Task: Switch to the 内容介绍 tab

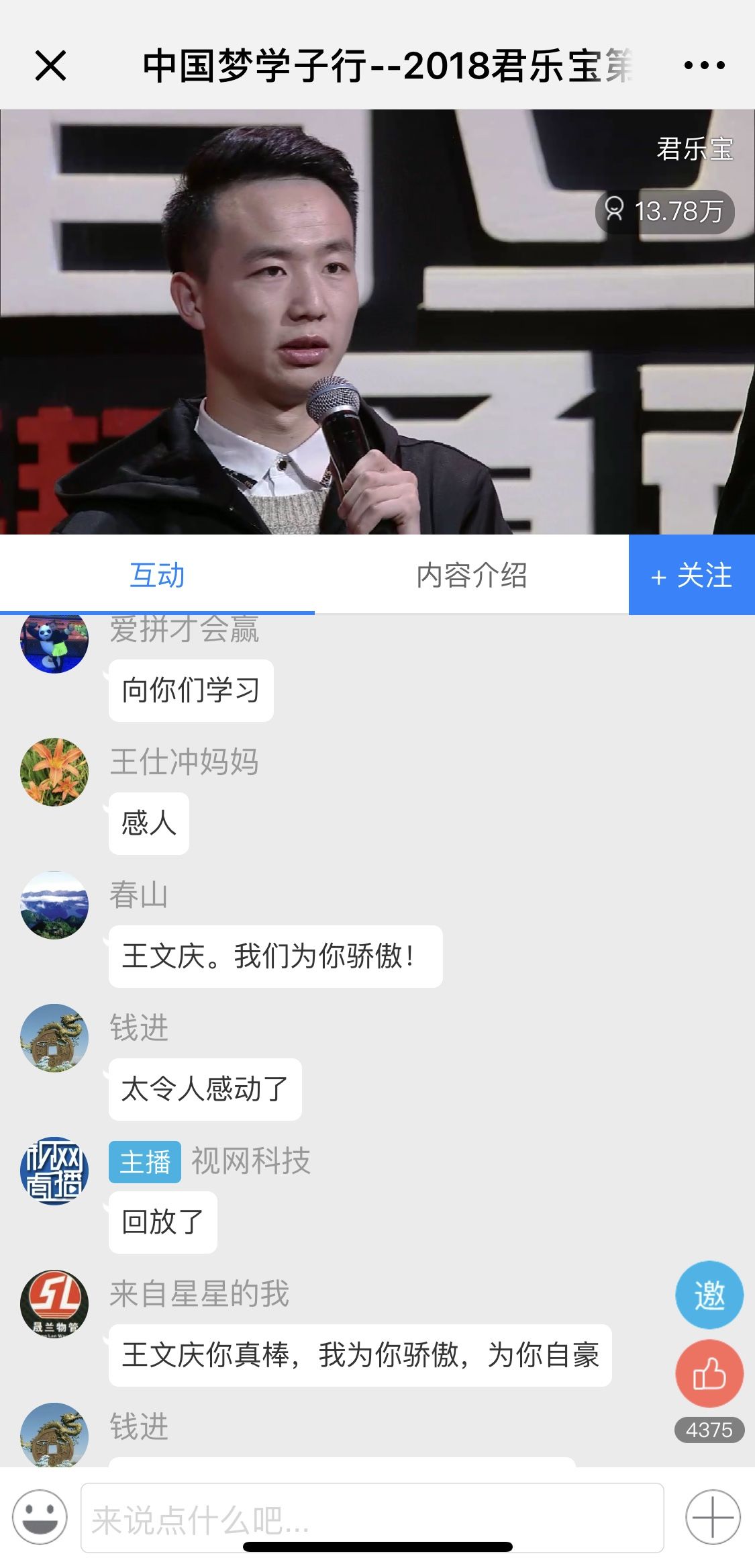Action: [x=471, y=575]
